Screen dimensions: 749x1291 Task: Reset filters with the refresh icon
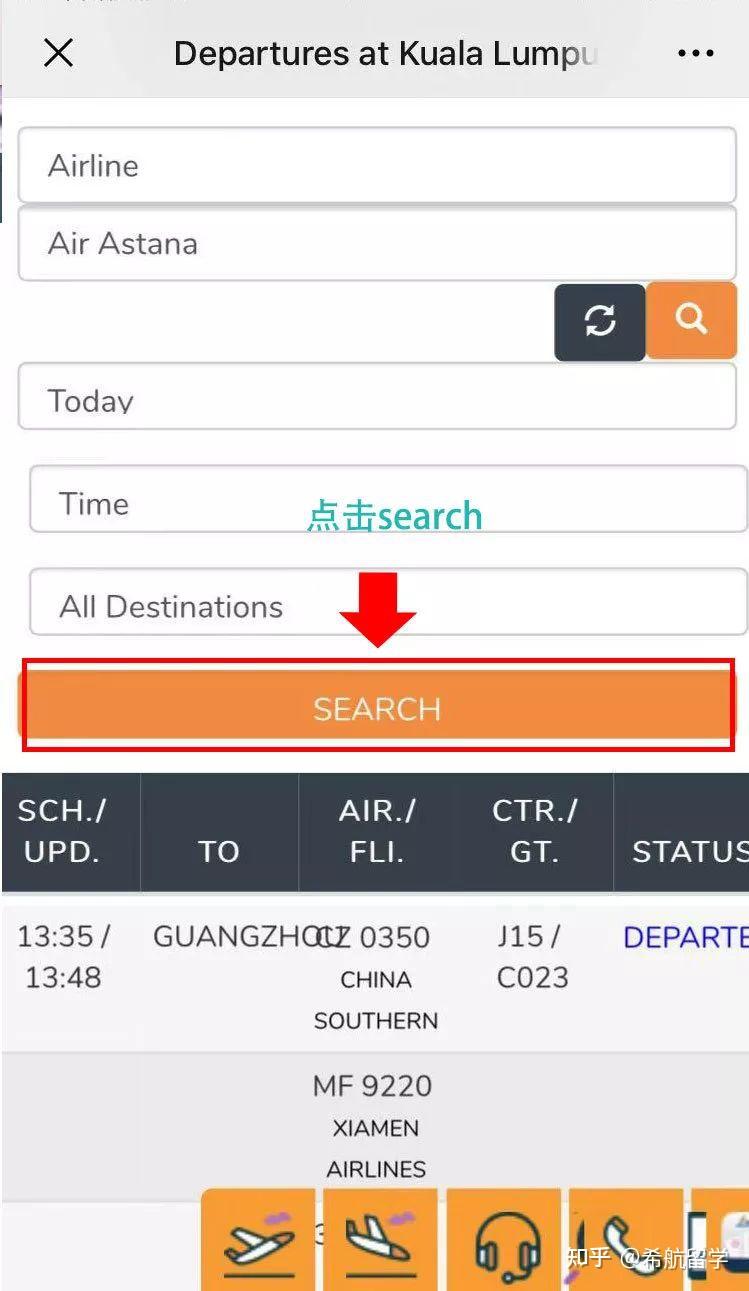point(600,321)
